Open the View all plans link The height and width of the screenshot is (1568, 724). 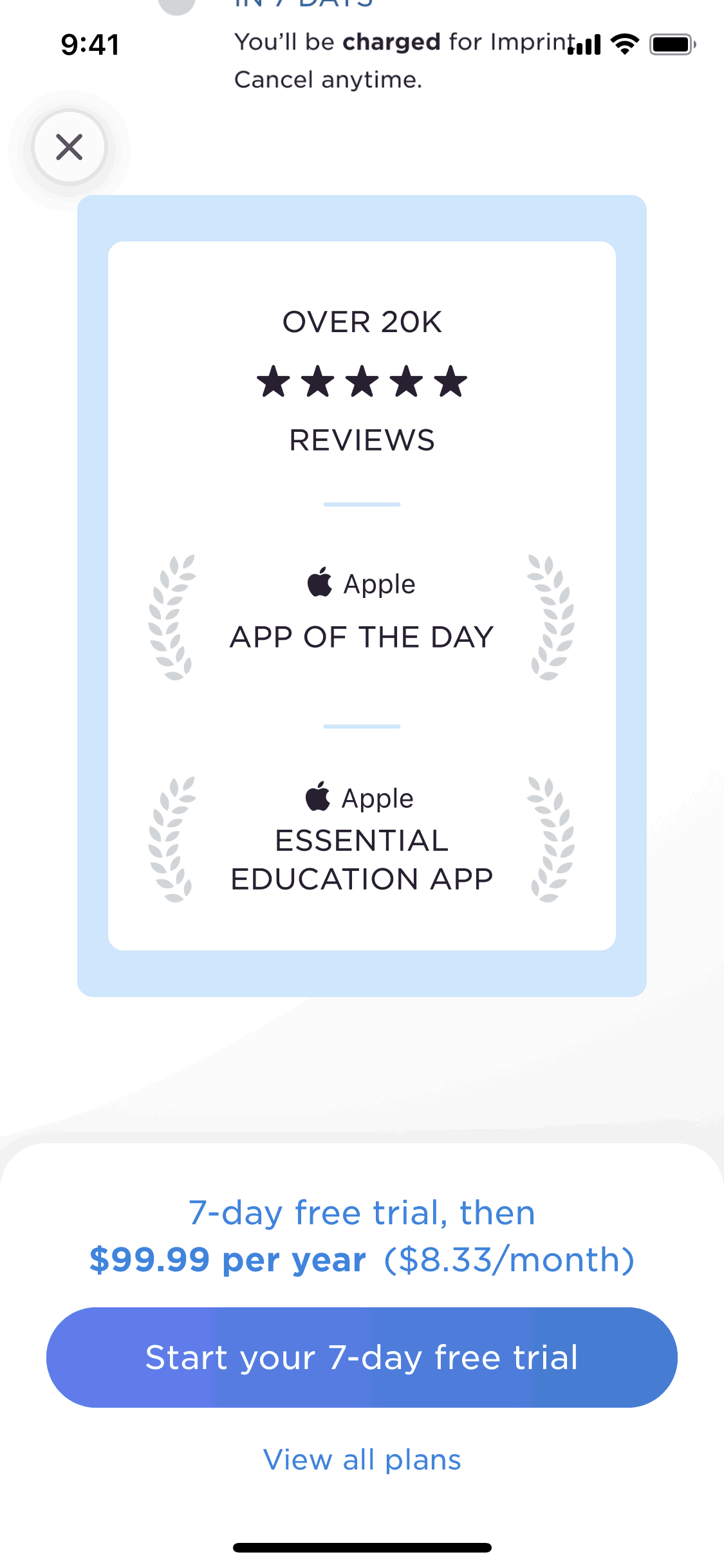click(362, 1460)
